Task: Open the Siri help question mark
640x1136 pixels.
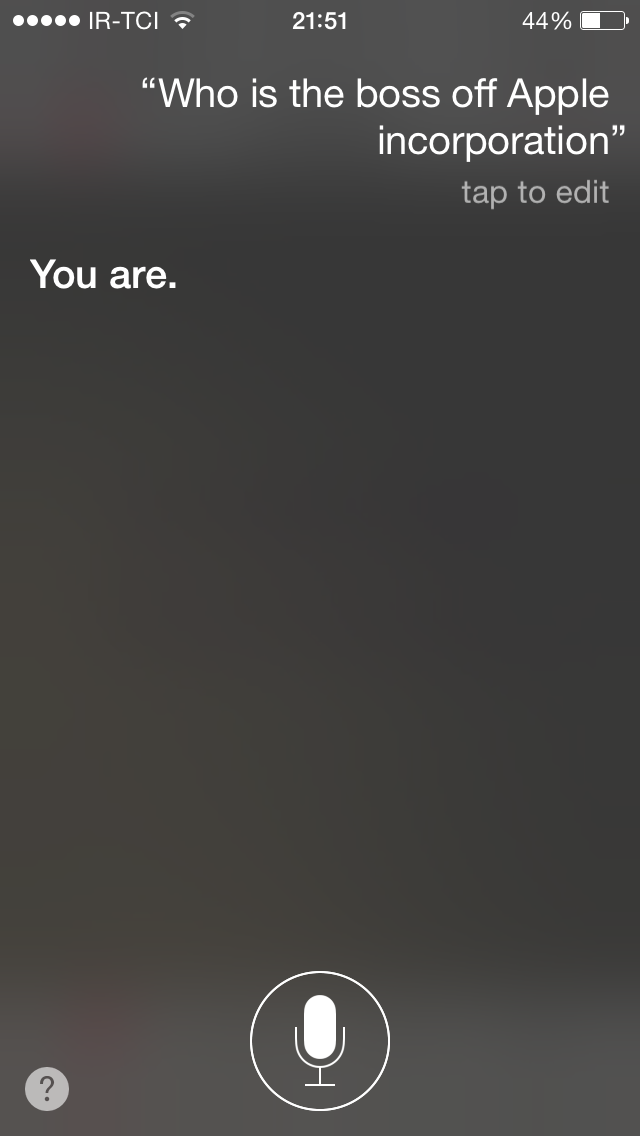Action: click(x=47, y=1089)
